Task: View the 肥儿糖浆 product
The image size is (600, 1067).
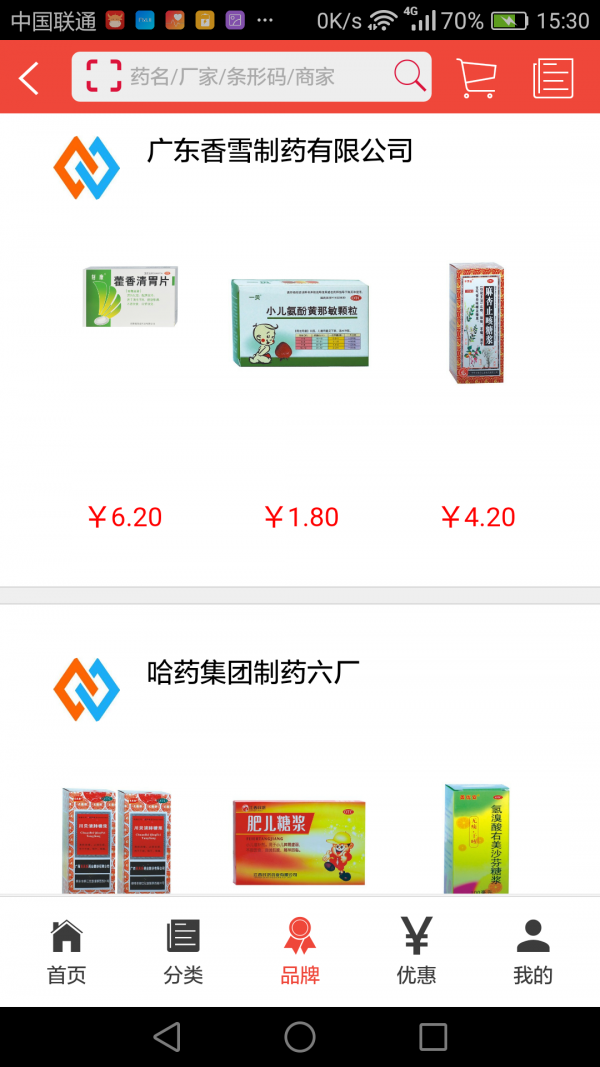Action: tap(299, 841)
